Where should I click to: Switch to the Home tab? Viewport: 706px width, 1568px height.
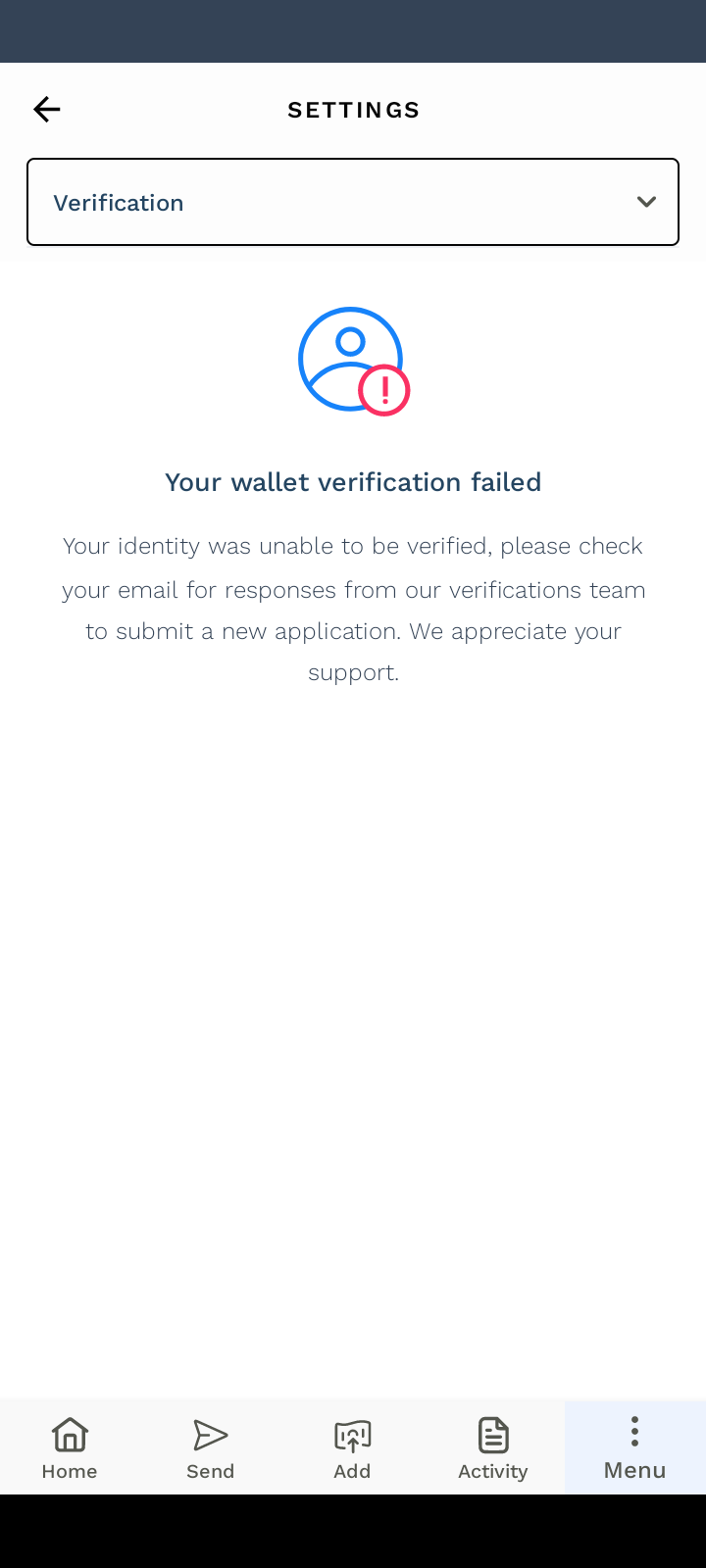(x=70, y=1447)
